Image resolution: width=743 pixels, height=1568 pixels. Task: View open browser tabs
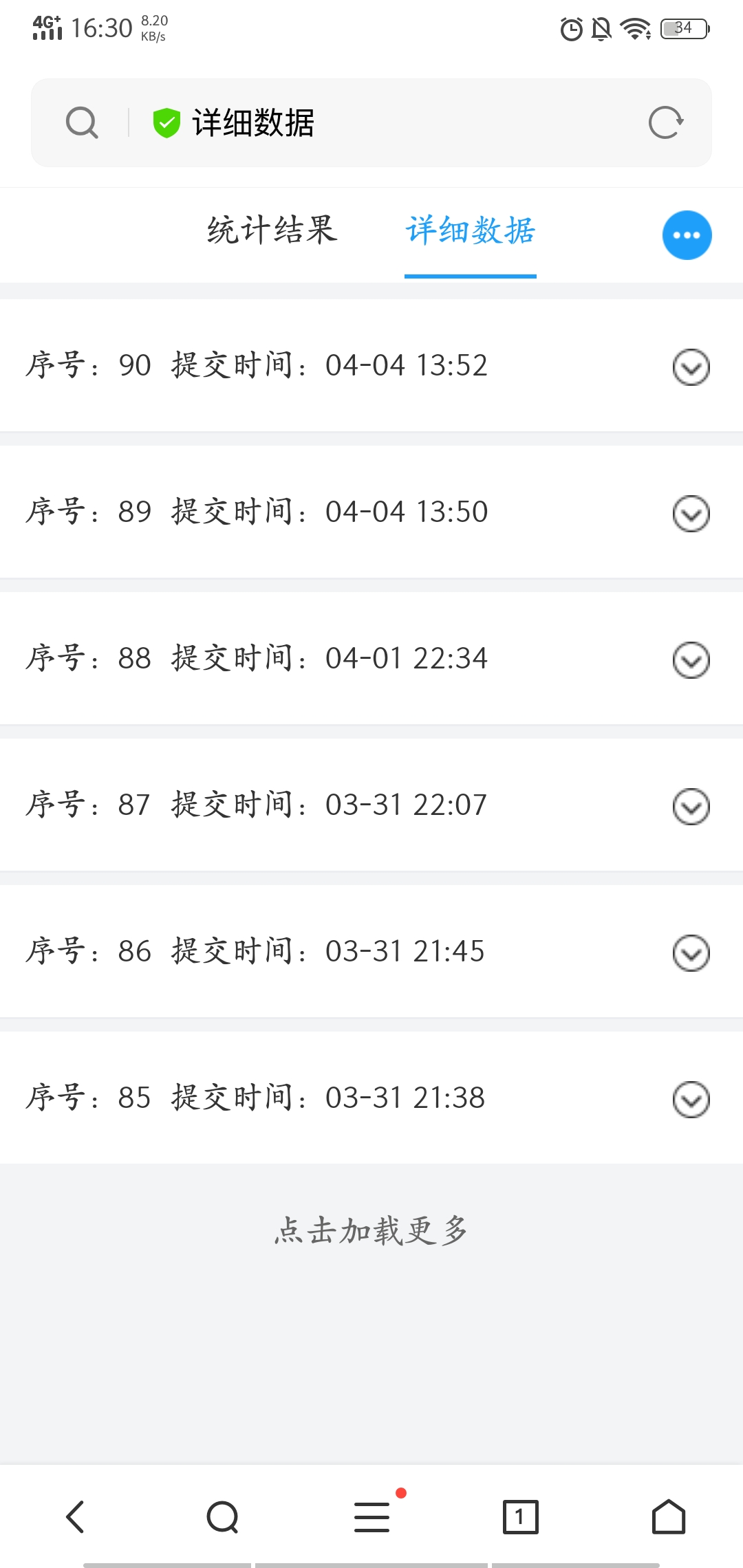point(520,1516)
